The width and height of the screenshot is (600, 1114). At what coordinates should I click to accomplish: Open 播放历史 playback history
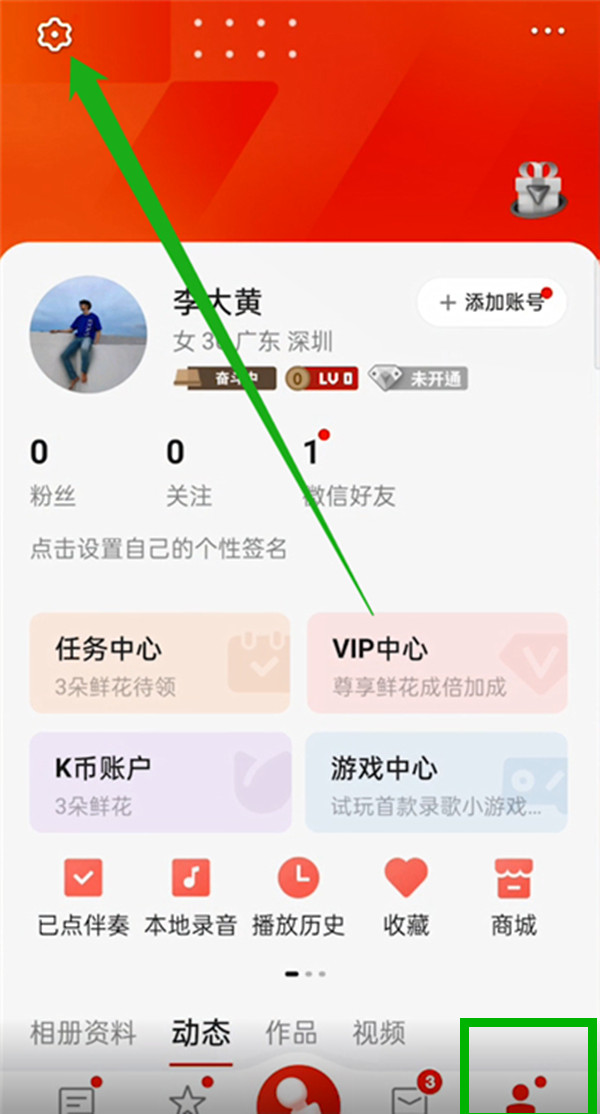pyautogui.click(x=298, y=895)
